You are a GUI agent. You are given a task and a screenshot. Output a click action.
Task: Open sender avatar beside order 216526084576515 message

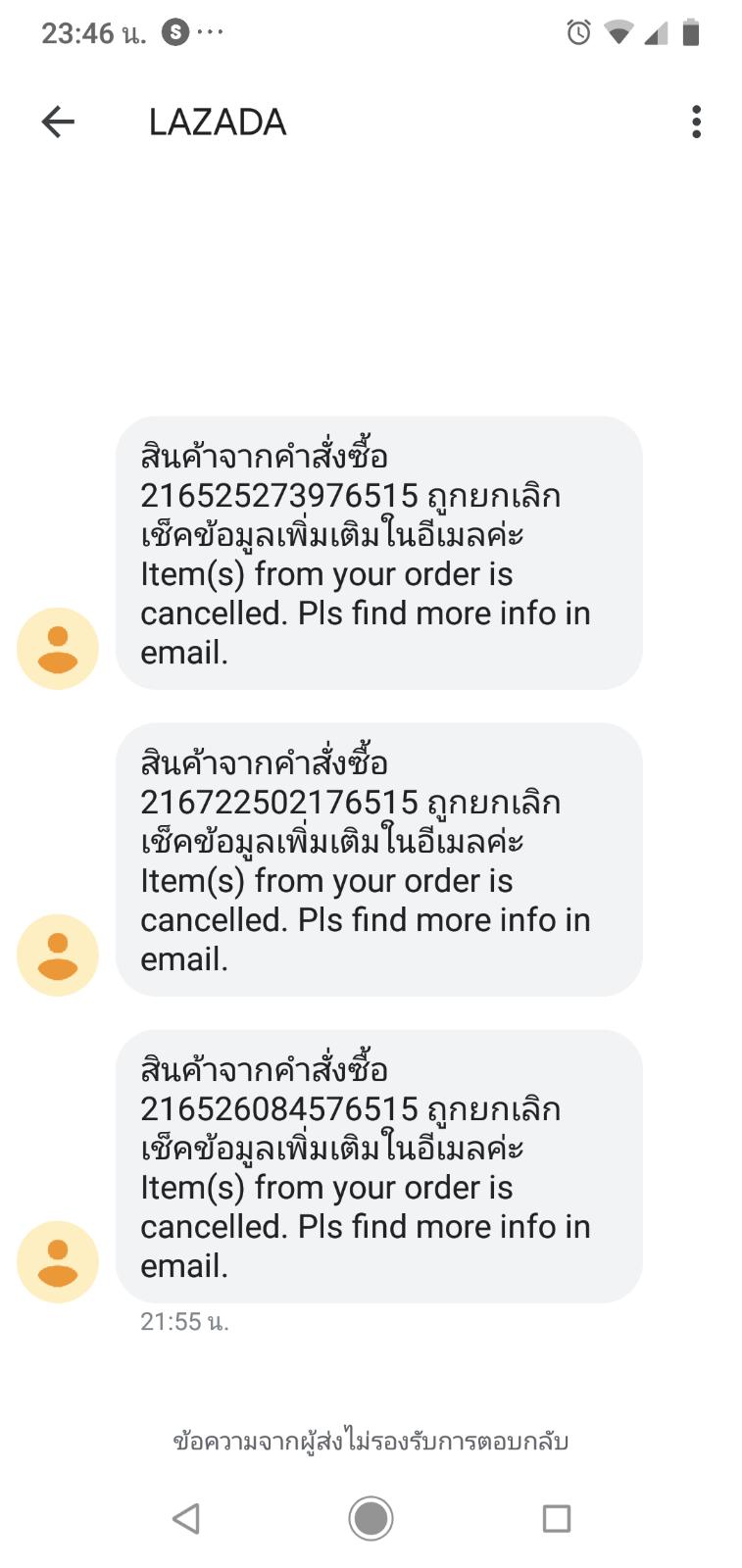click(x=58, y=1261)
